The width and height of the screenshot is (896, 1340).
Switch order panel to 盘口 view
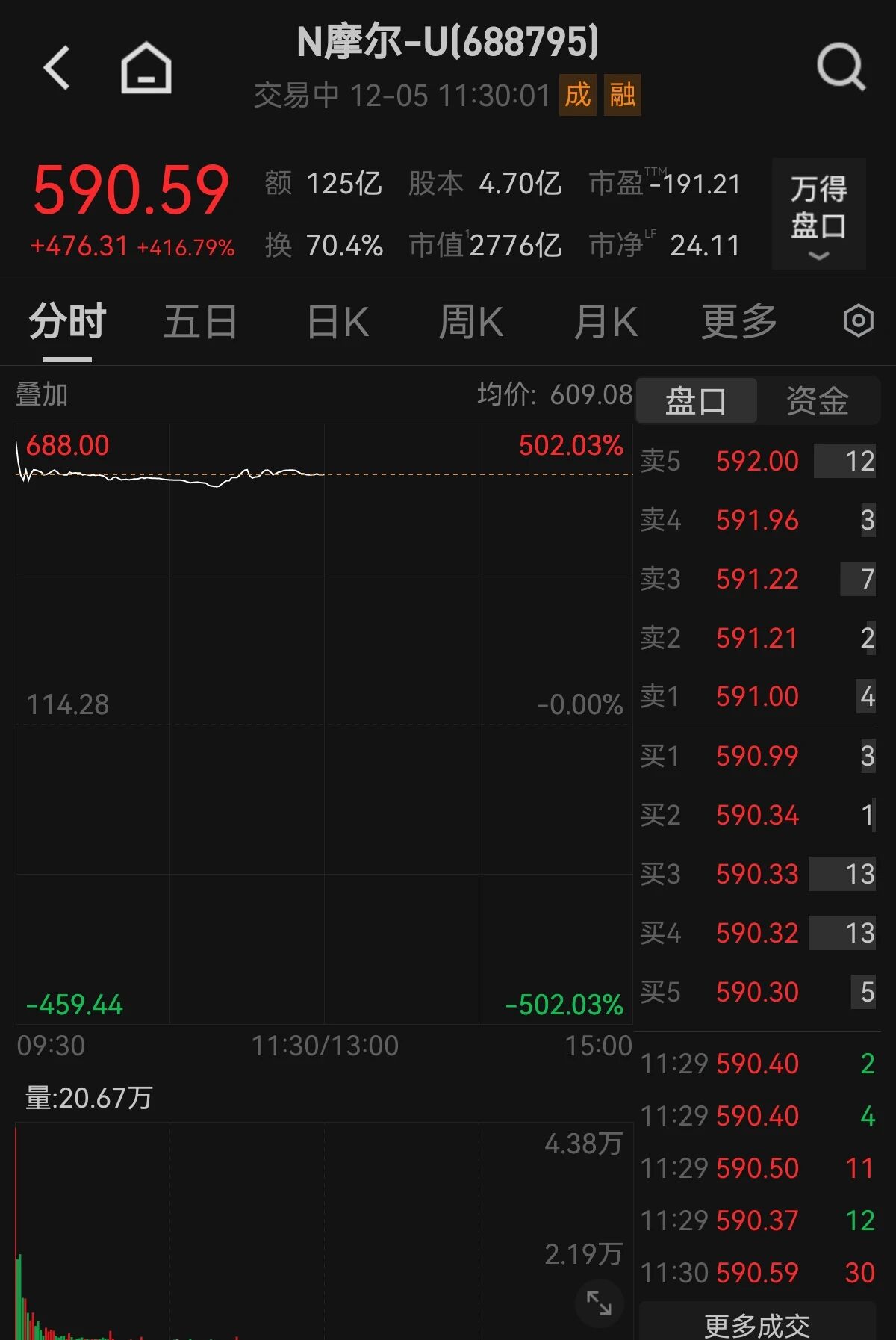(x=695, y=400)
